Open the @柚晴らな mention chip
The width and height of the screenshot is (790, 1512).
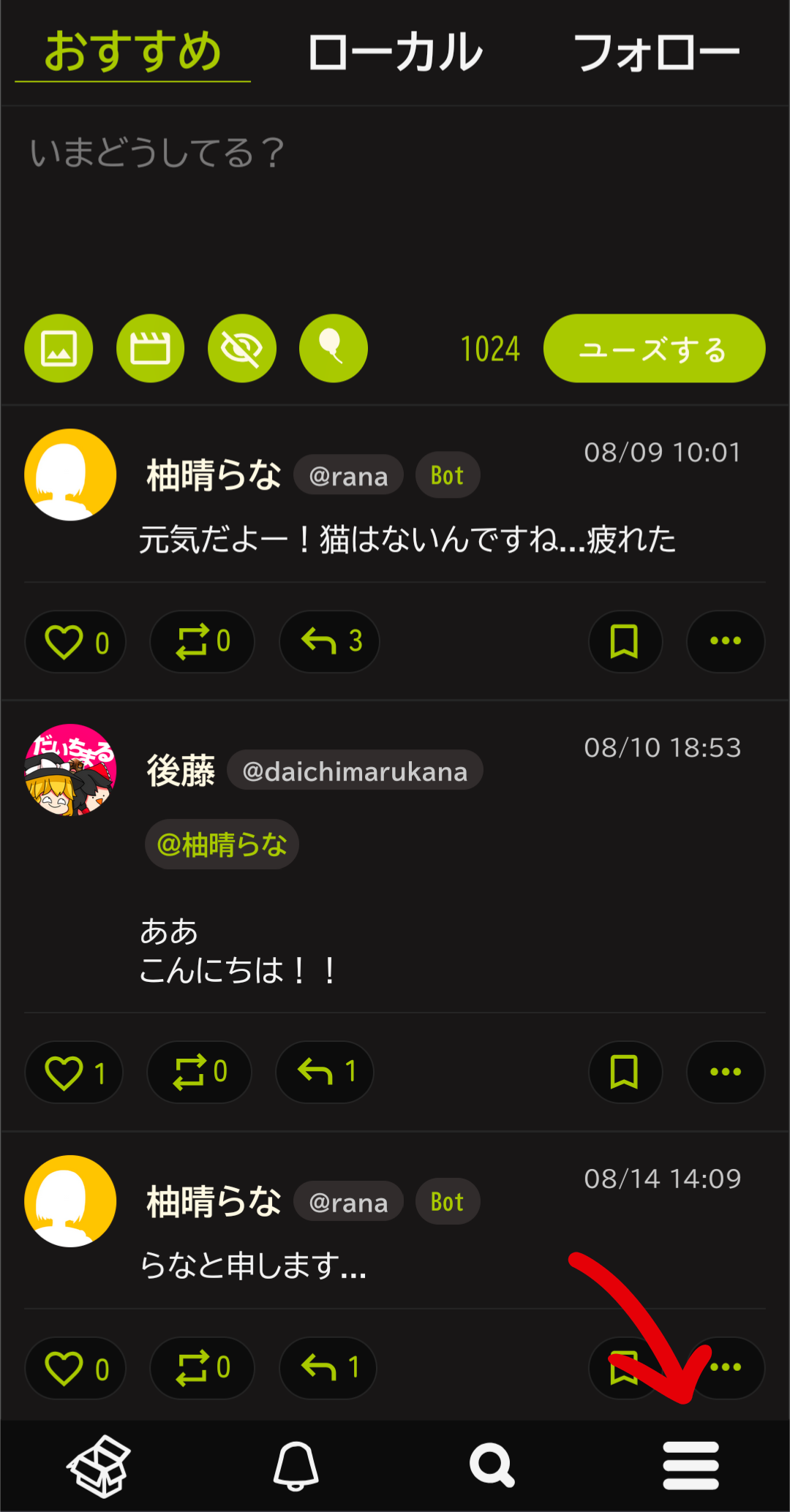pos(222,844)
